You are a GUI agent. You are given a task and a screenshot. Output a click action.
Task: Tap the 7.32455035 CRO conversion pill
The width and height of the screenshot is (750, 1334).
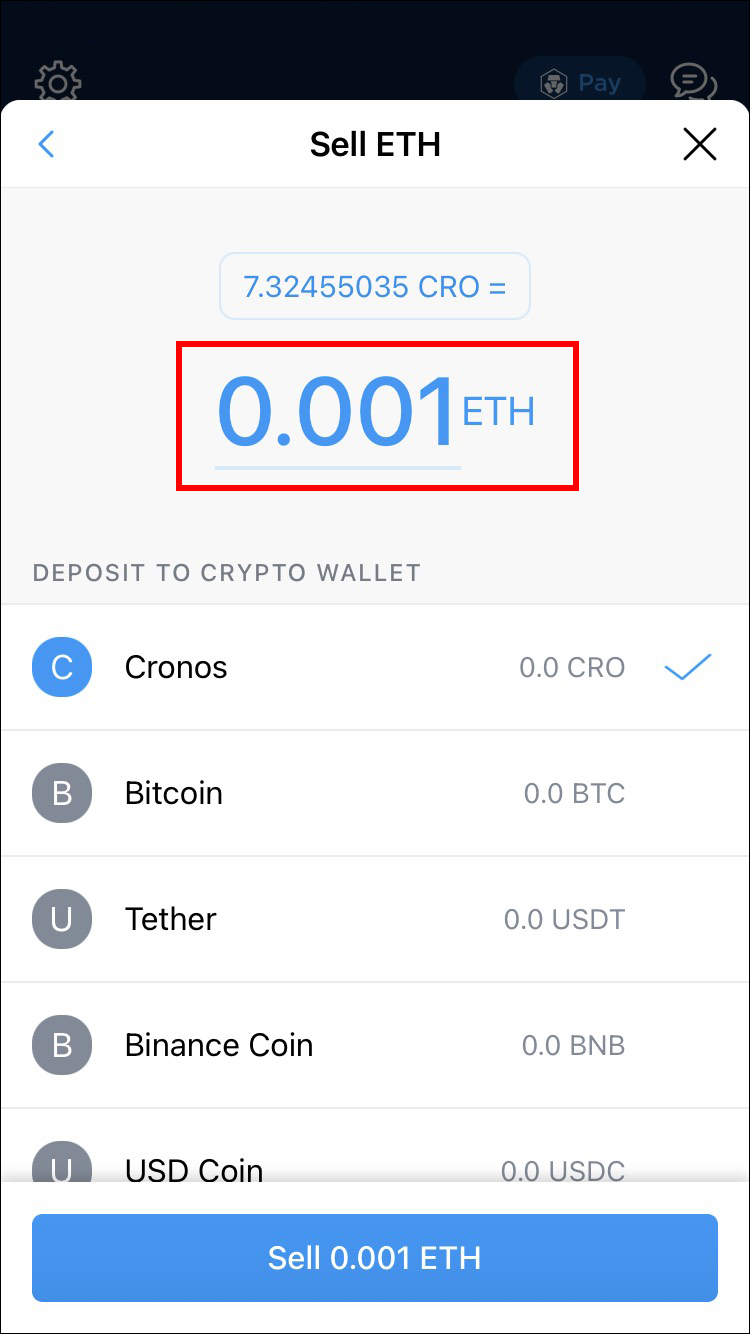tap(375, 287)
